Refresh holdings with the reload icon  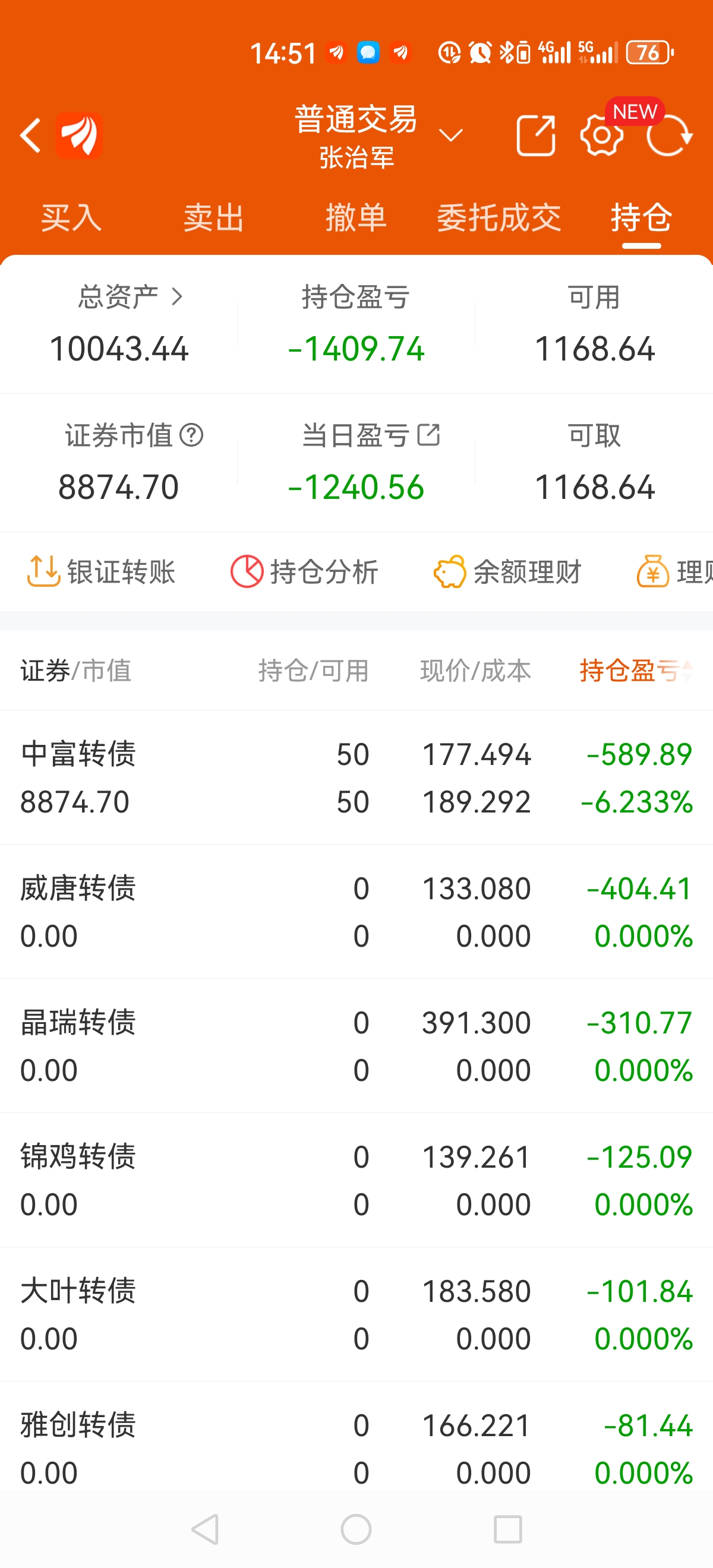(669, 135)
